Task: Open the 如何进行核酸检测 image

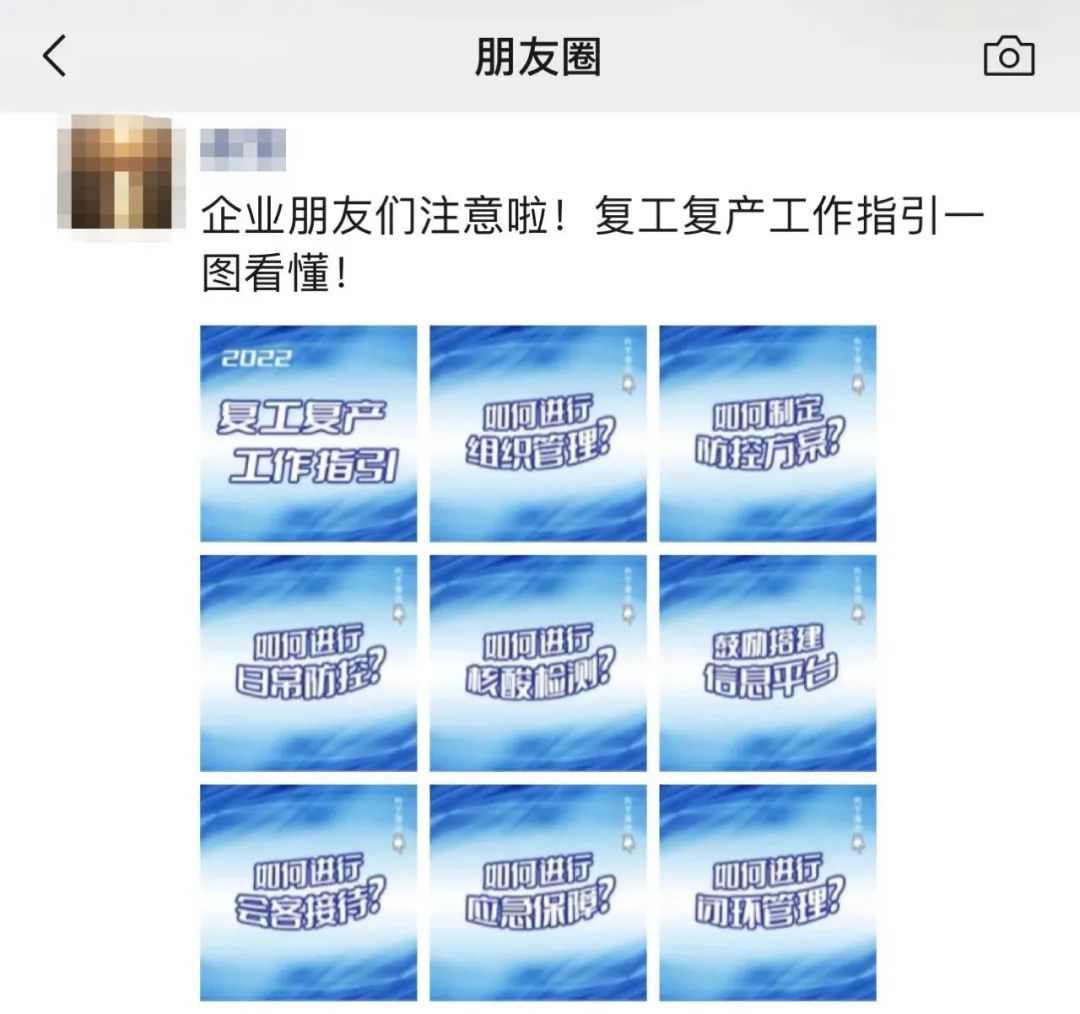Action: 538,663
